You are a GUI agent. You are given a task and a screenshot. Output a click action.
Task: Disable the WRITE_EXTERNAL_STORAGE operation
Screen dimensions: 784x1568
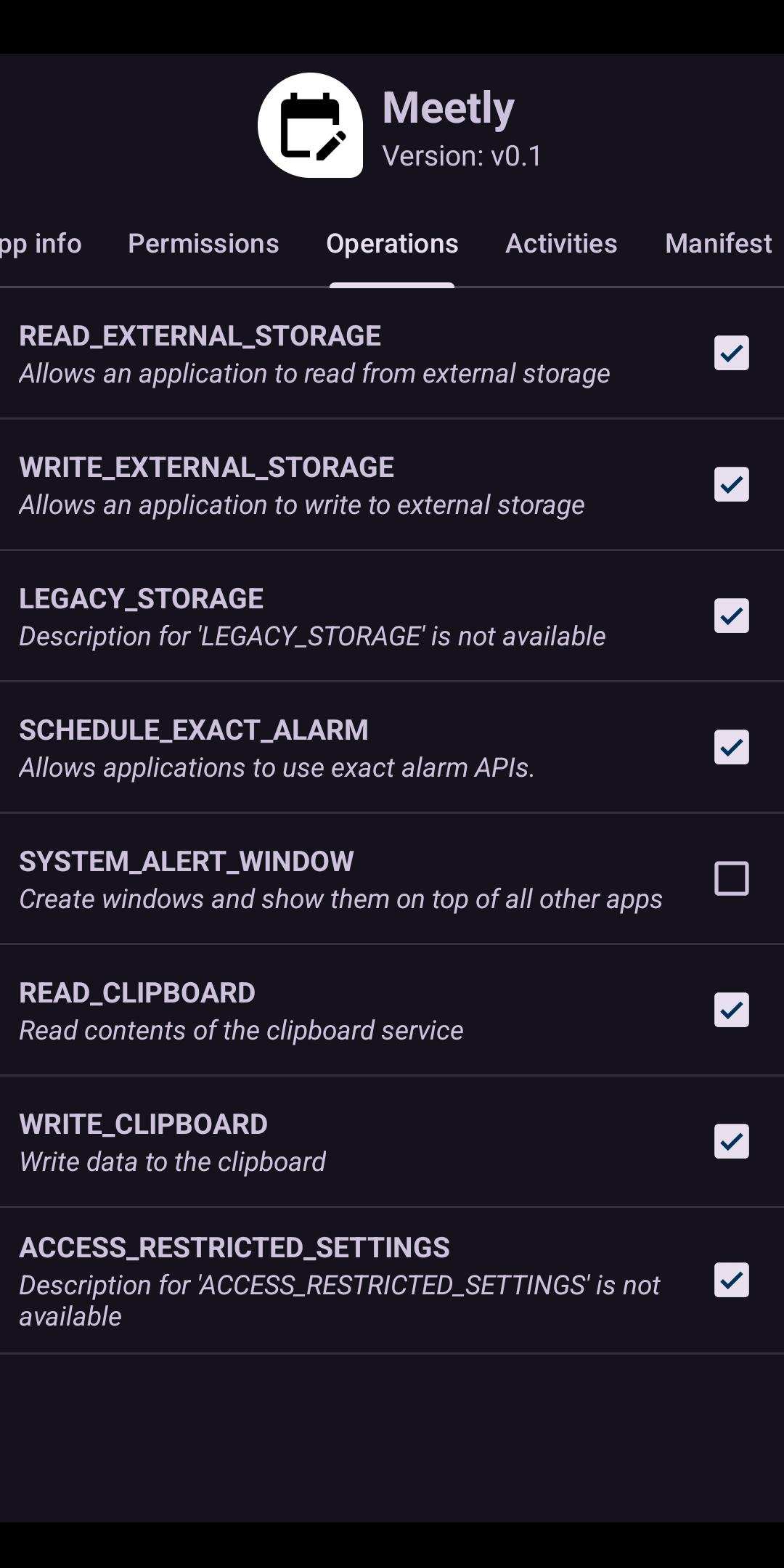(x=731, y=484)
